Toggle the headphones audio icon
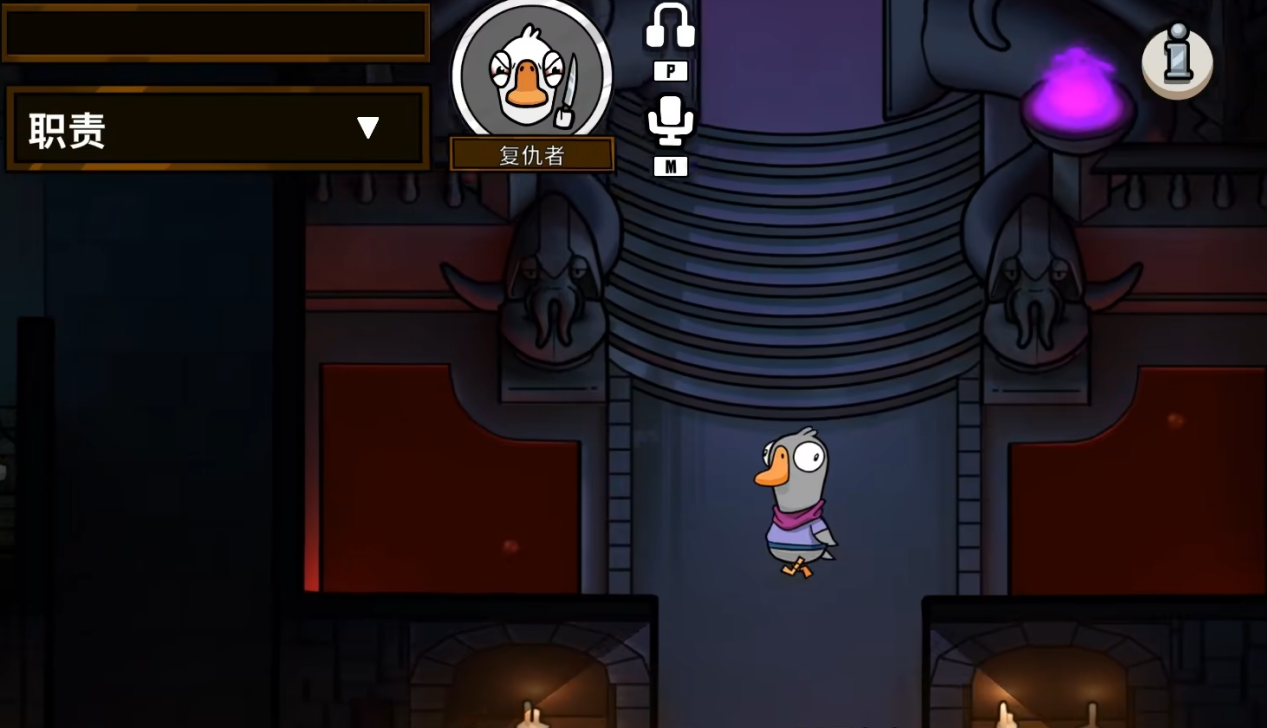 click(670, 27)
